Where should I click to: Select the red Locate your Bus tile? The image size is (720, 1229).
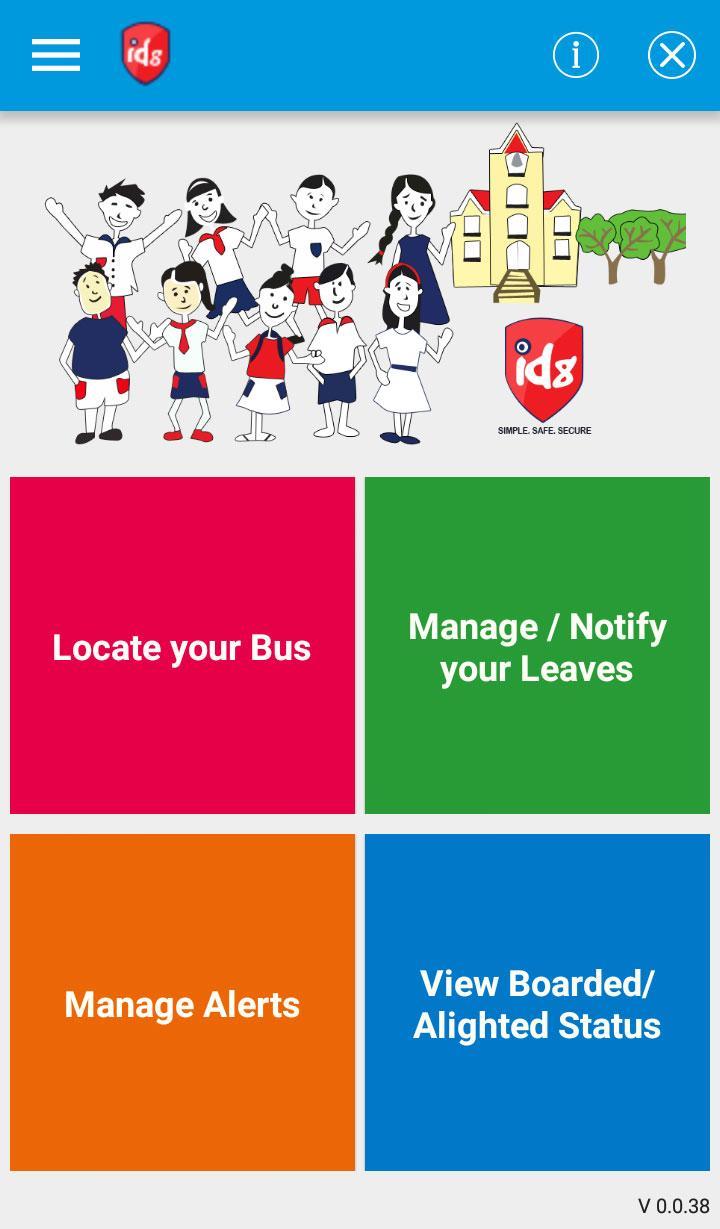pyautogui.click(x=181, y=645)
